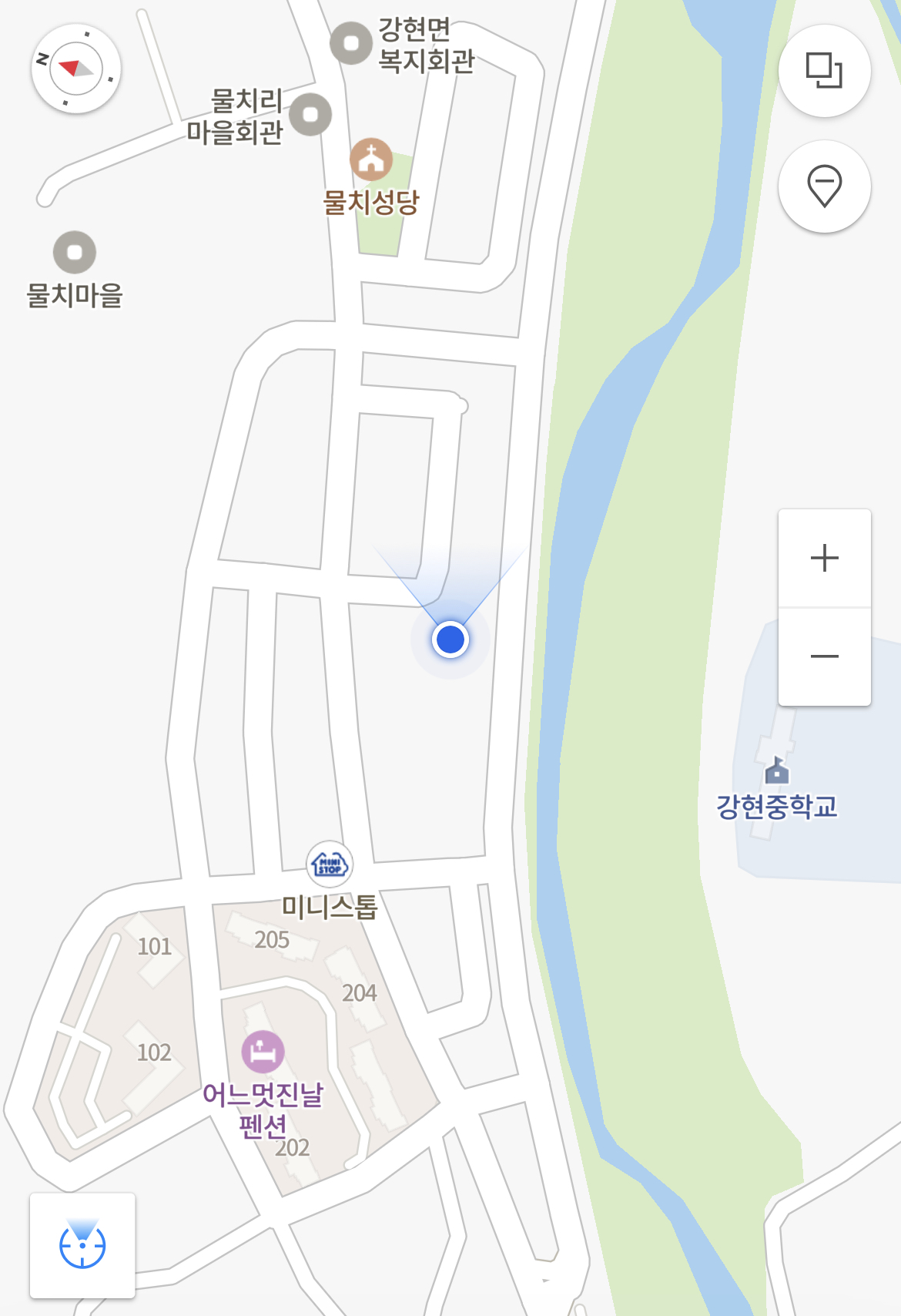The width and height of the screenshot is (901, 1316).
Task: Tap the 강현중학교 school marker
Action: click(777, 770)
